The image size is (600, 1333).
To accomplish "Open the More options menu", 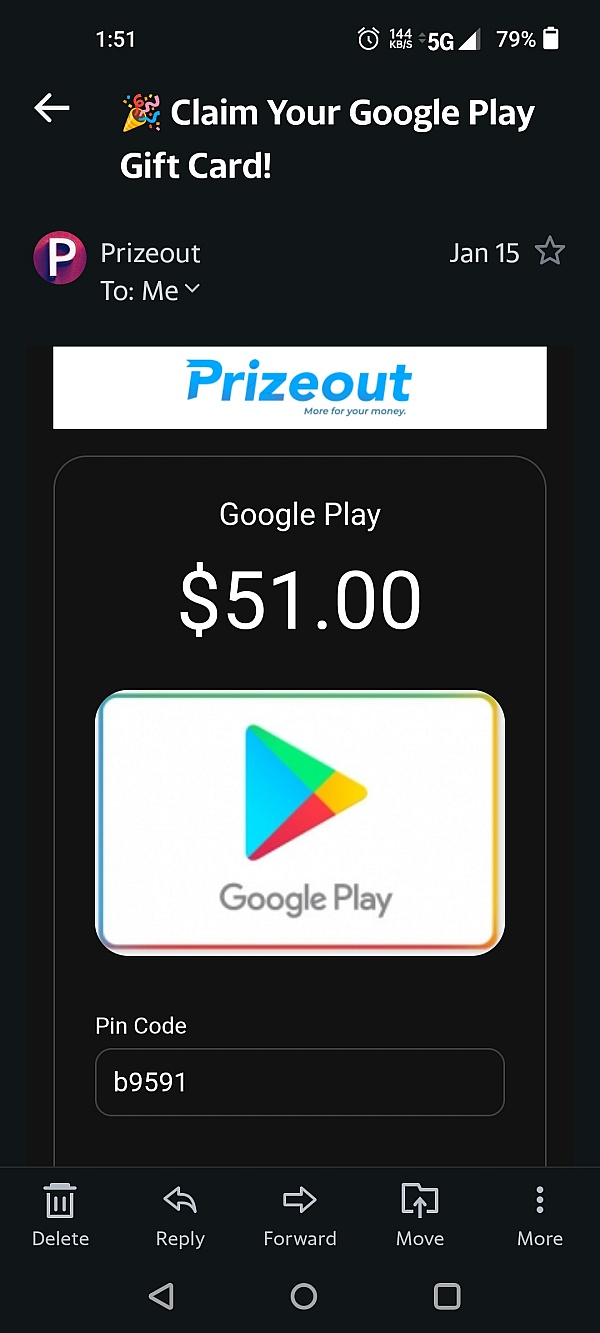I will click(540, 1215).
